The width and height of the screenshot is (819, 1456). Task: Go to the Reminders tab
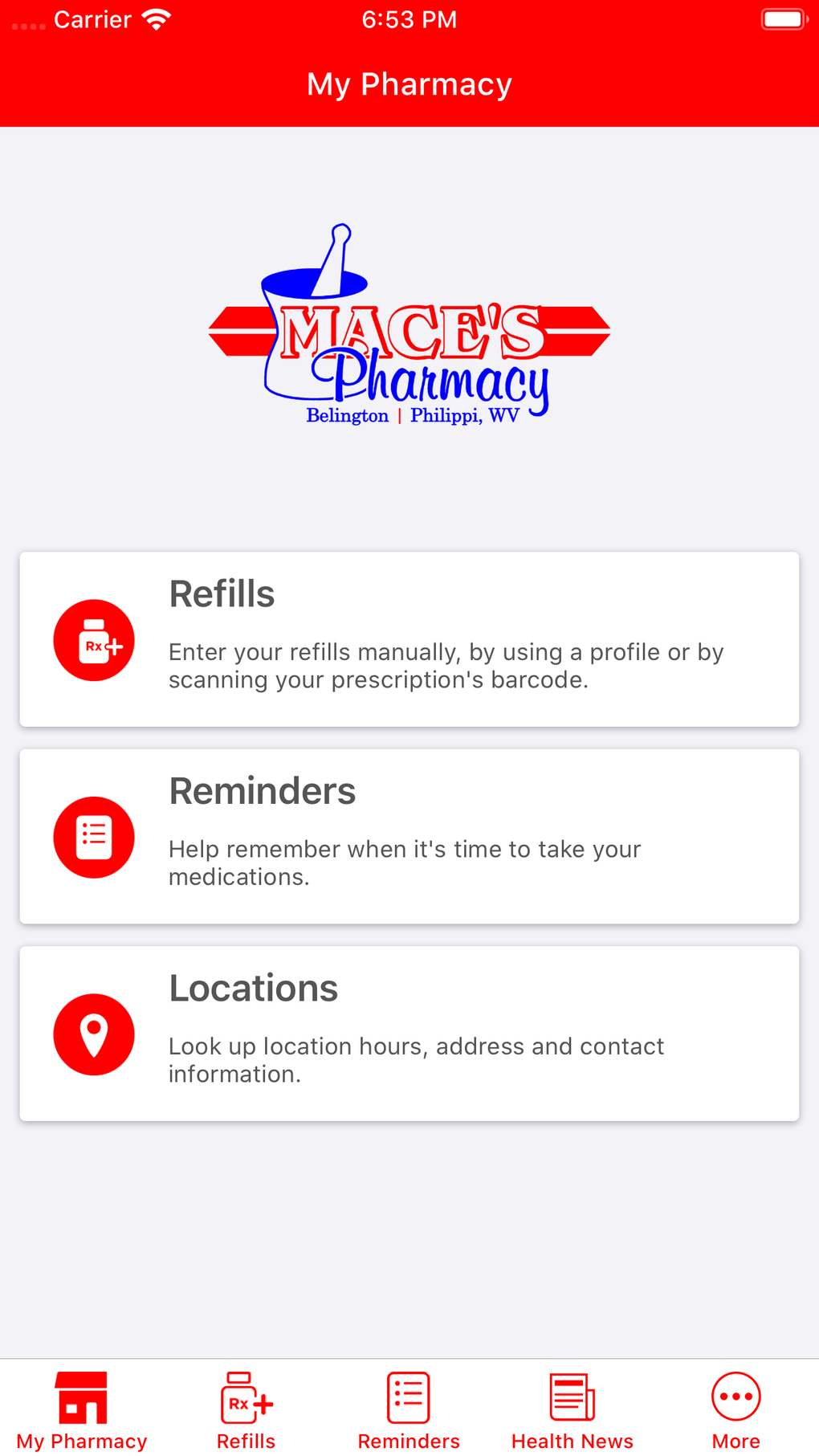(x=409, y=1409)
